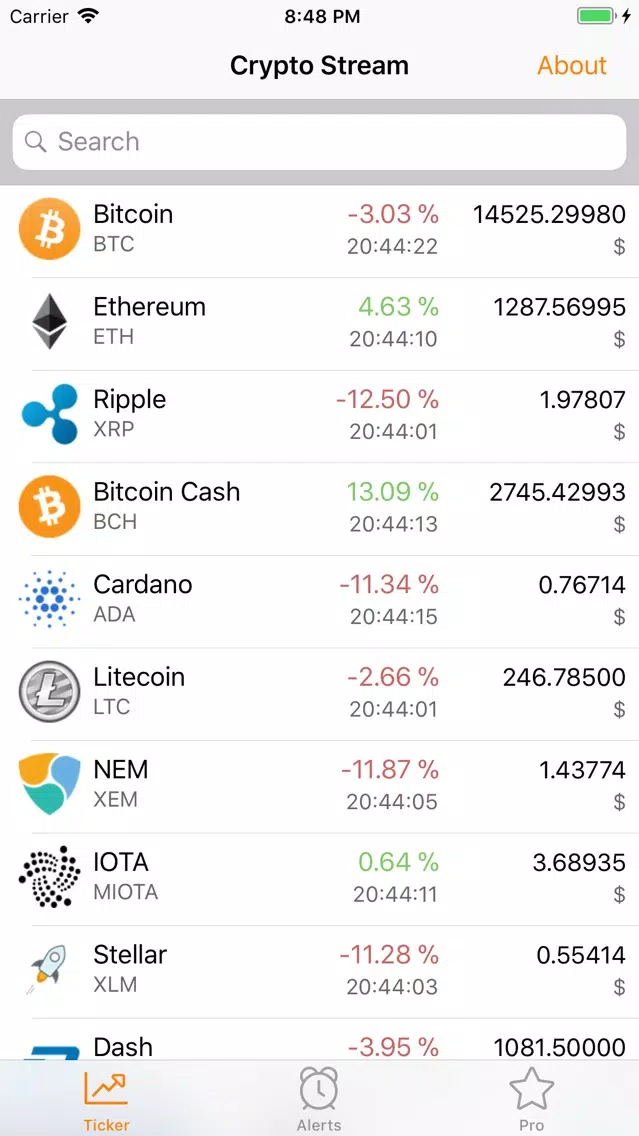Image resolution: width=639 pixels, height=1136 pixels.
Task: Select the NEM XEM entry
Action: click(x=320, y=787)
